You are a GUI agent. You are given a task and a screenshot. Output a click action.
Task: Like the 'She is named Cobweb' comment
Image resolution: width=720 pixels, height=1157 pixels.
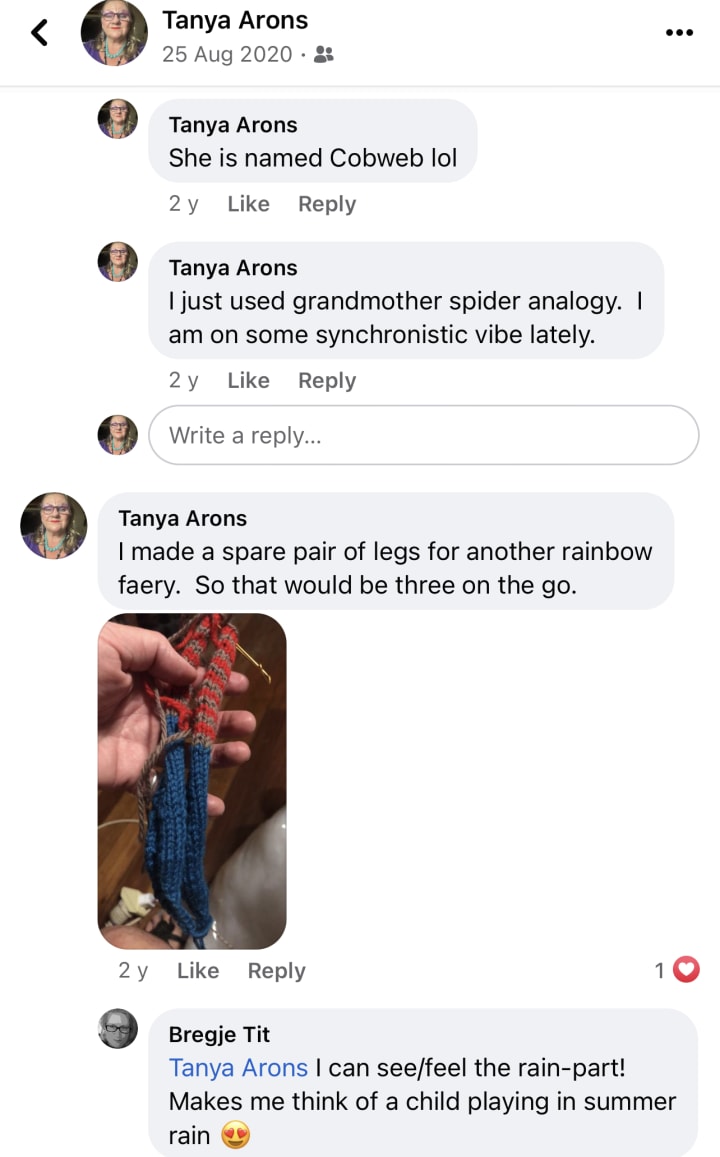pyautogui.click(x=248, y=204)
